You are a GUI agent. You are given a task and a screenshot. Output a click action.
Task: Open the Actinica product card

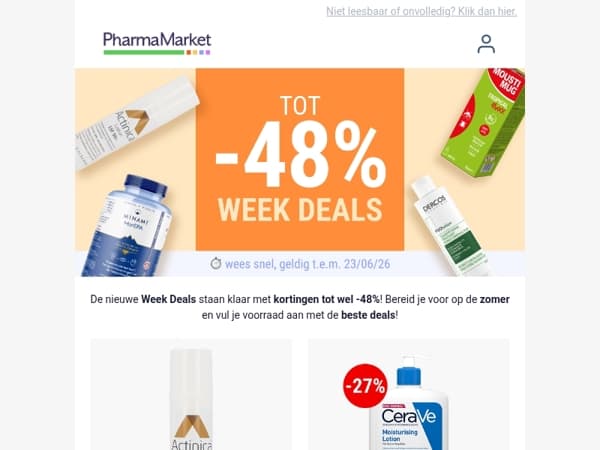191,395
